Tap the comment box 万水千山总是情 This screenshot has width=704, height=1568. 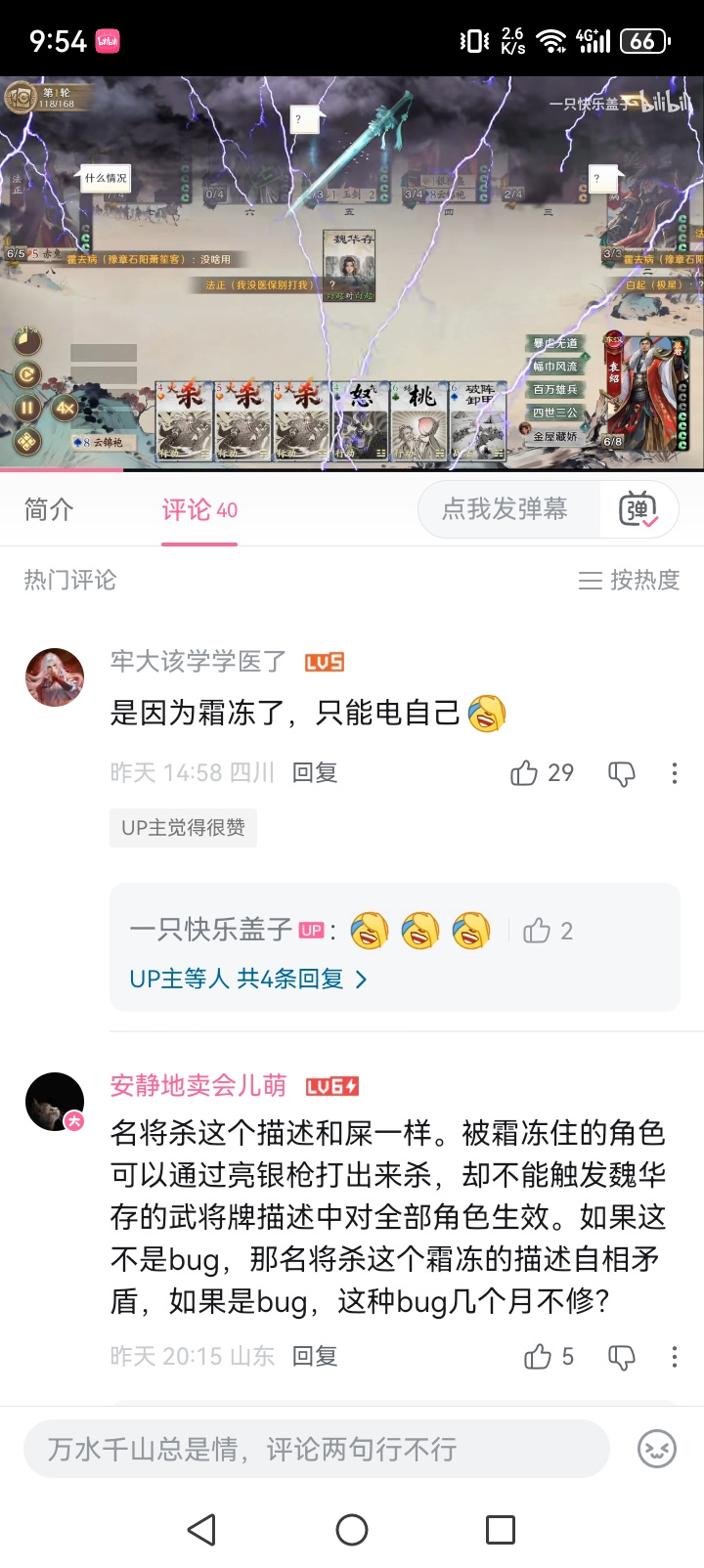click(x=317, y=1449)
